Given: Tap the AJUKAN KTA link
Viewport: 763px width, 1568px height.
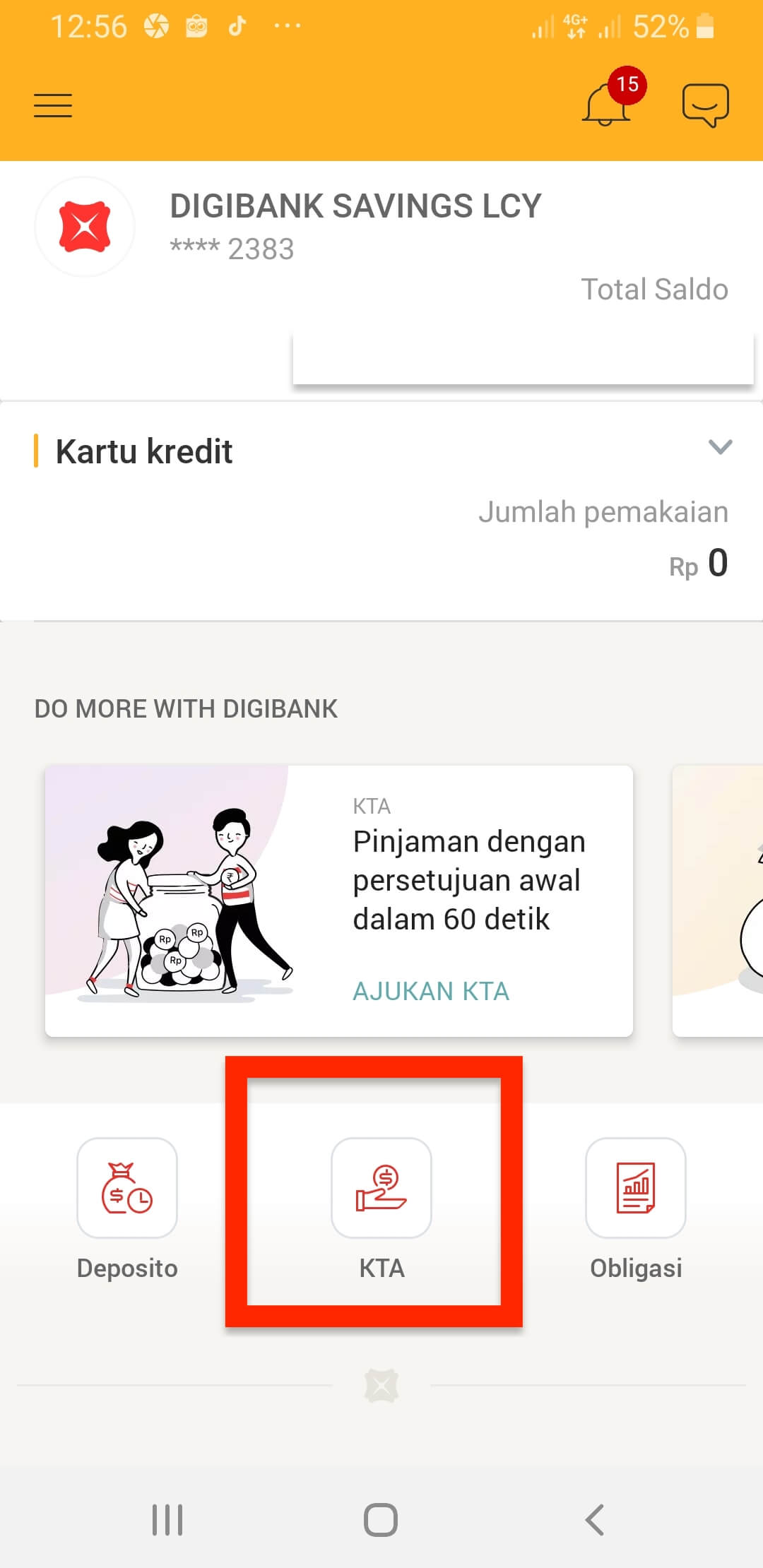Looking at the screenshot, I should 430,991.
